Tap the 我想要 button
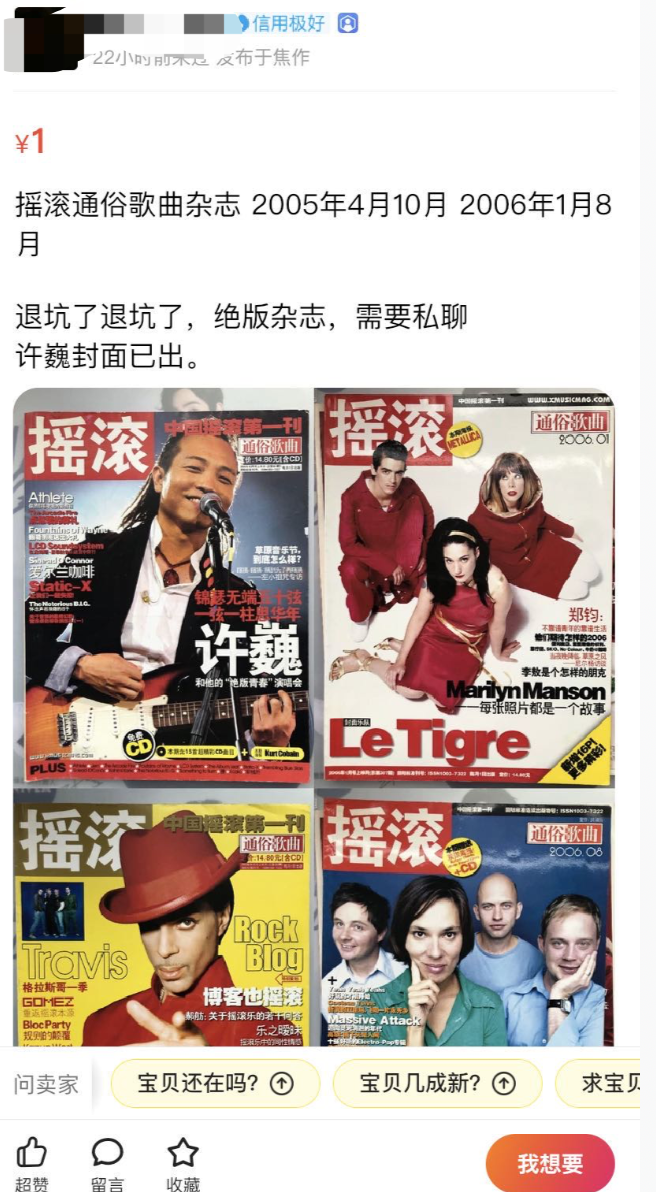656x1192 pixels. [549, 1163]
